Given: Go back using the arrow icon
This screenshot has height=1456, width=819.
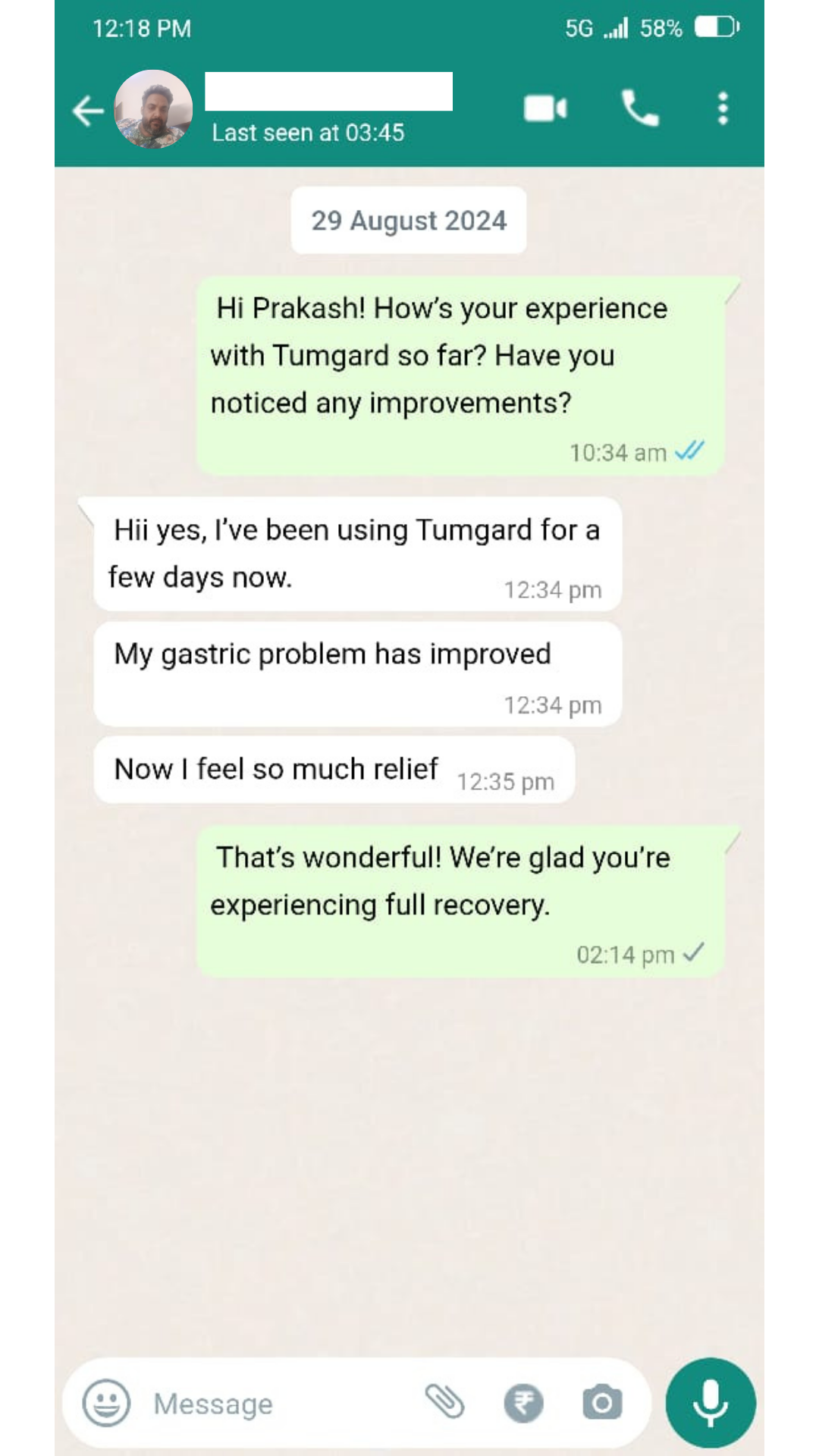Looking at the screenshot, I should tap(88, 111).
